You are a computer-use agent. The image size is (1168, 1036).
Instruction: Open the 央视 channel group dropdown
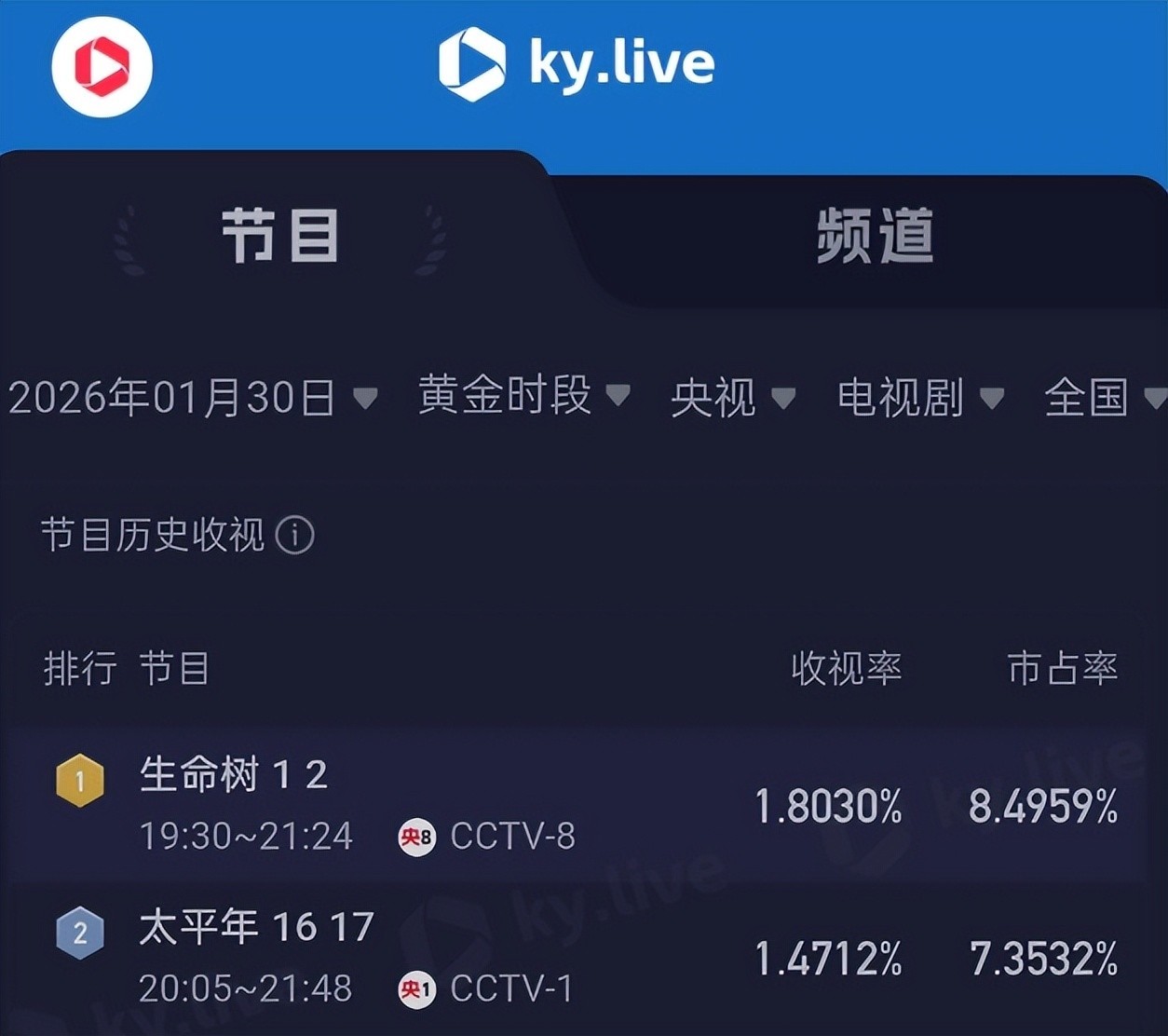pyautogui.click(x=732, y=398)
